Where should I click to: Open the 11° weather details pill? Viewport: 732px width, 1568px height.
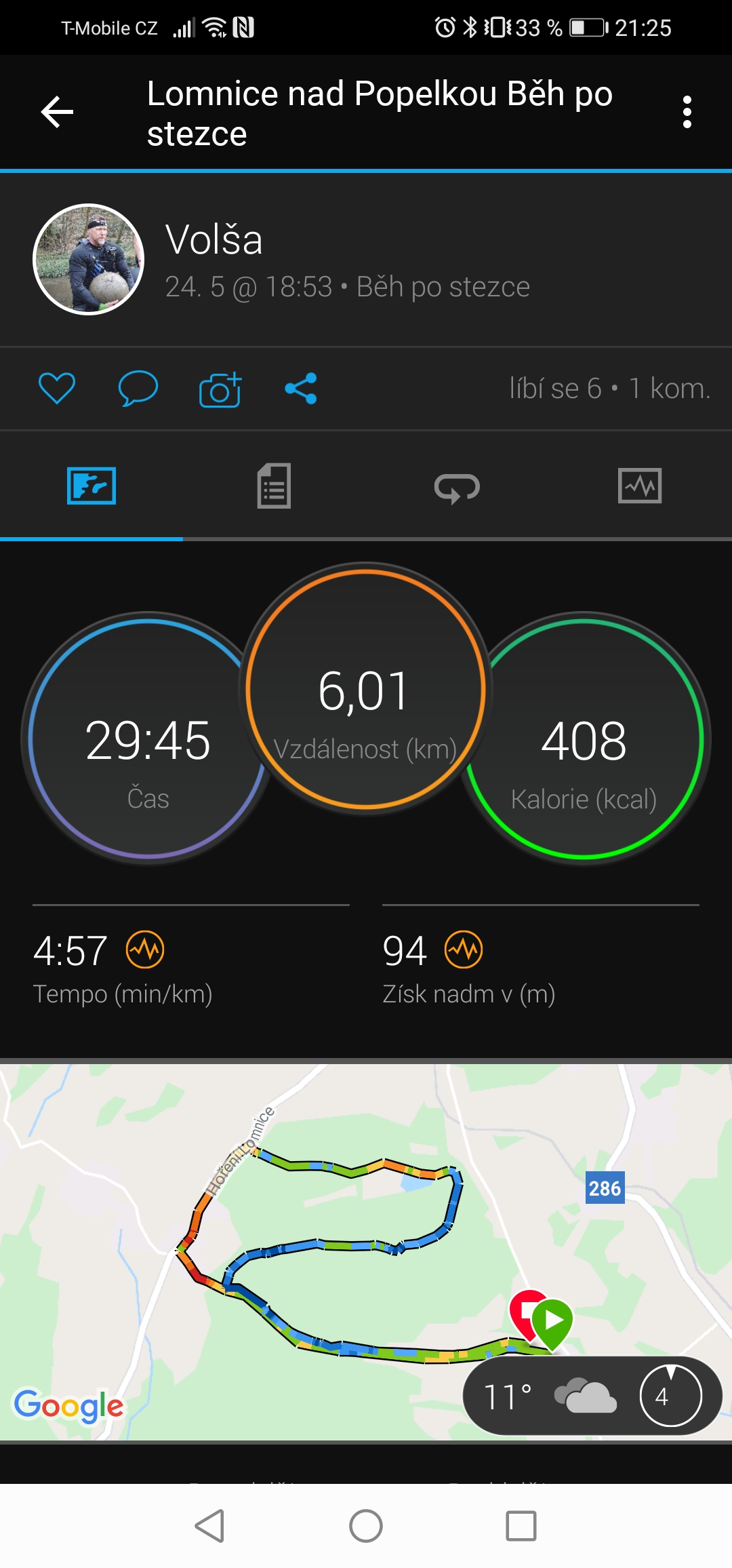[592, 1396]
